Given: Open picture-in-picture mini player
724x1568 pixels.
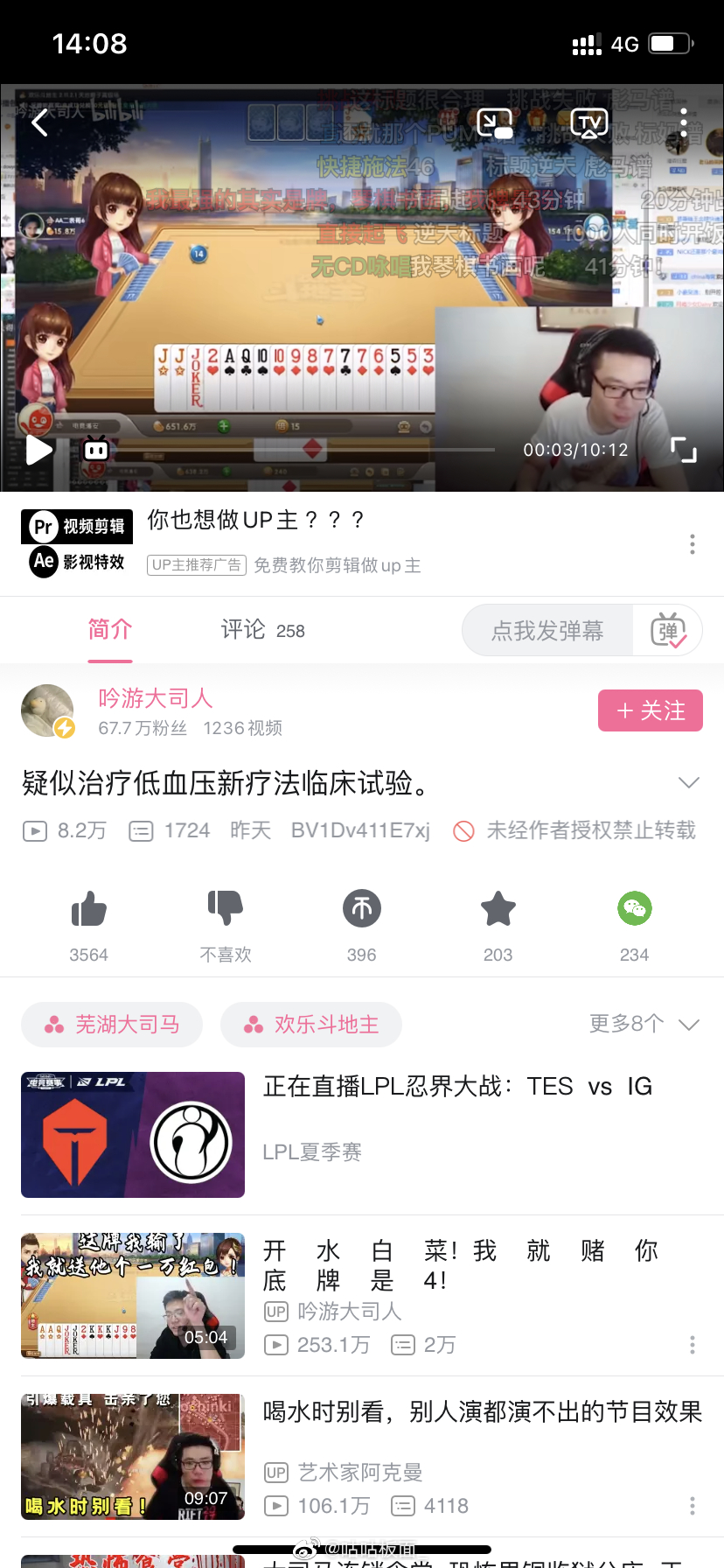Looking at the screenshot, I should pos(495,123).
